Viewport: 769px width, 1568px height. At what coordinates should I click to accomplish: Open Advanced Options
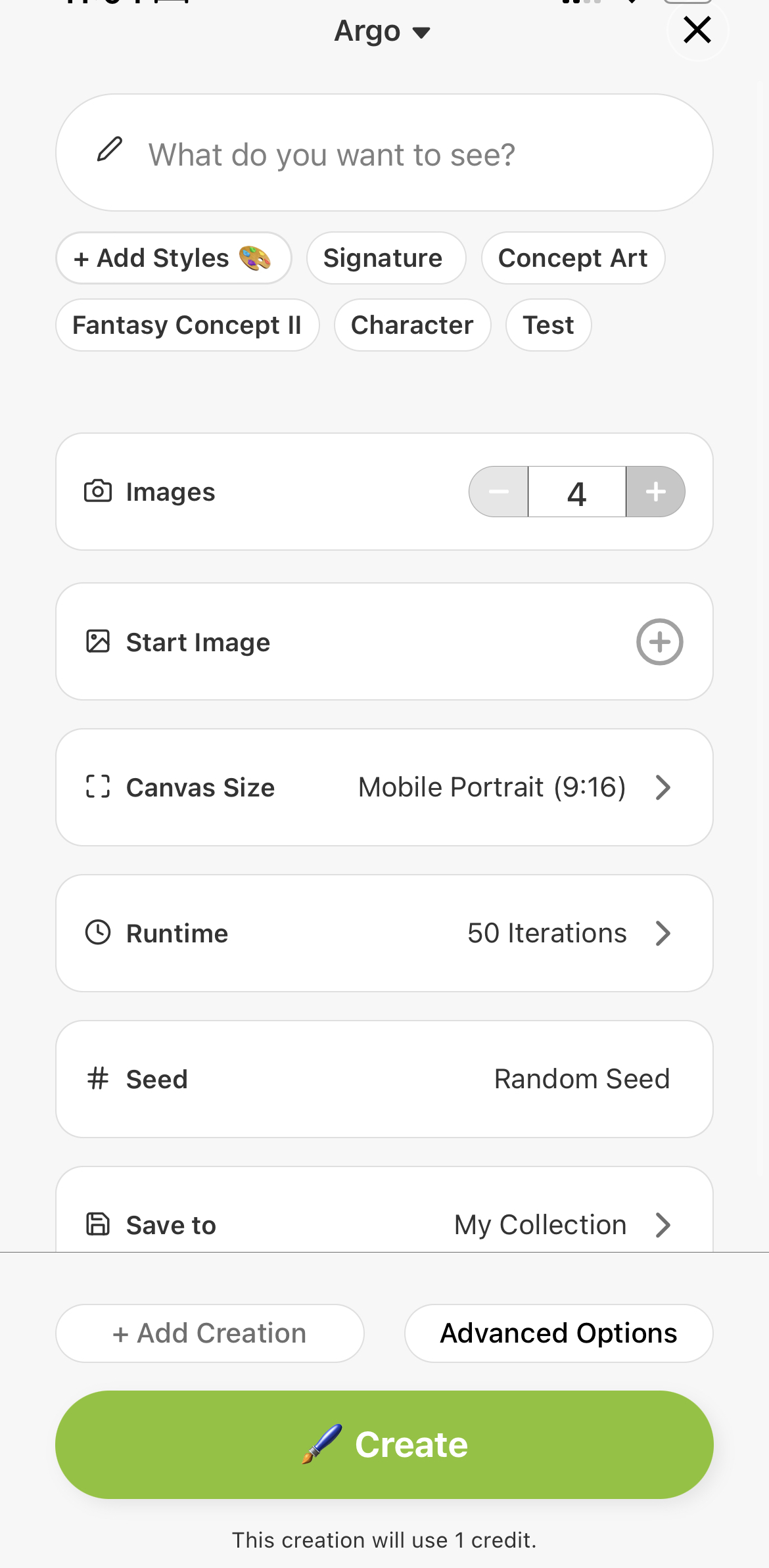(x=559, y=1333)
